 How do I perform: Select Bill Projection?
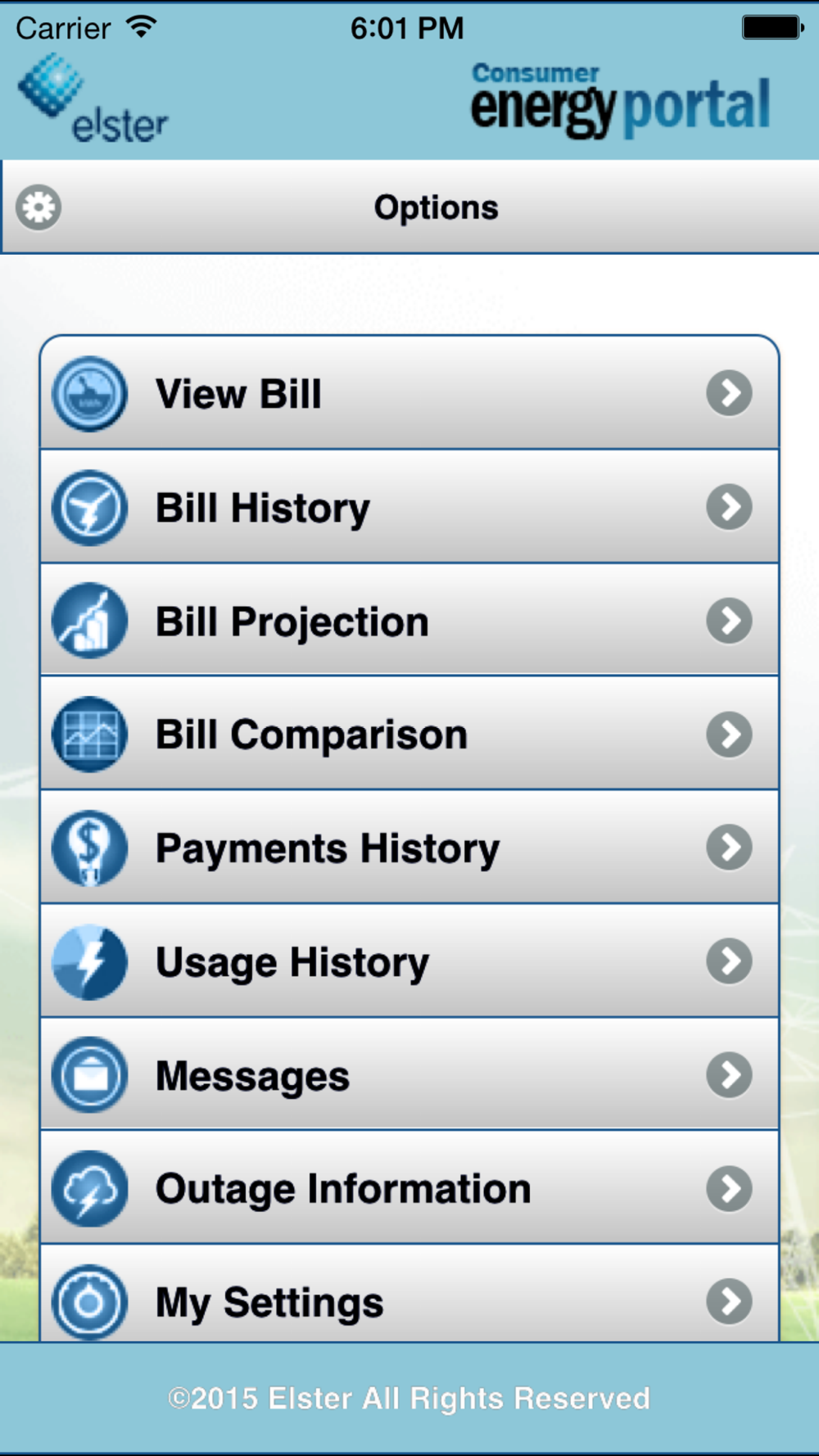tap(409, 621)
